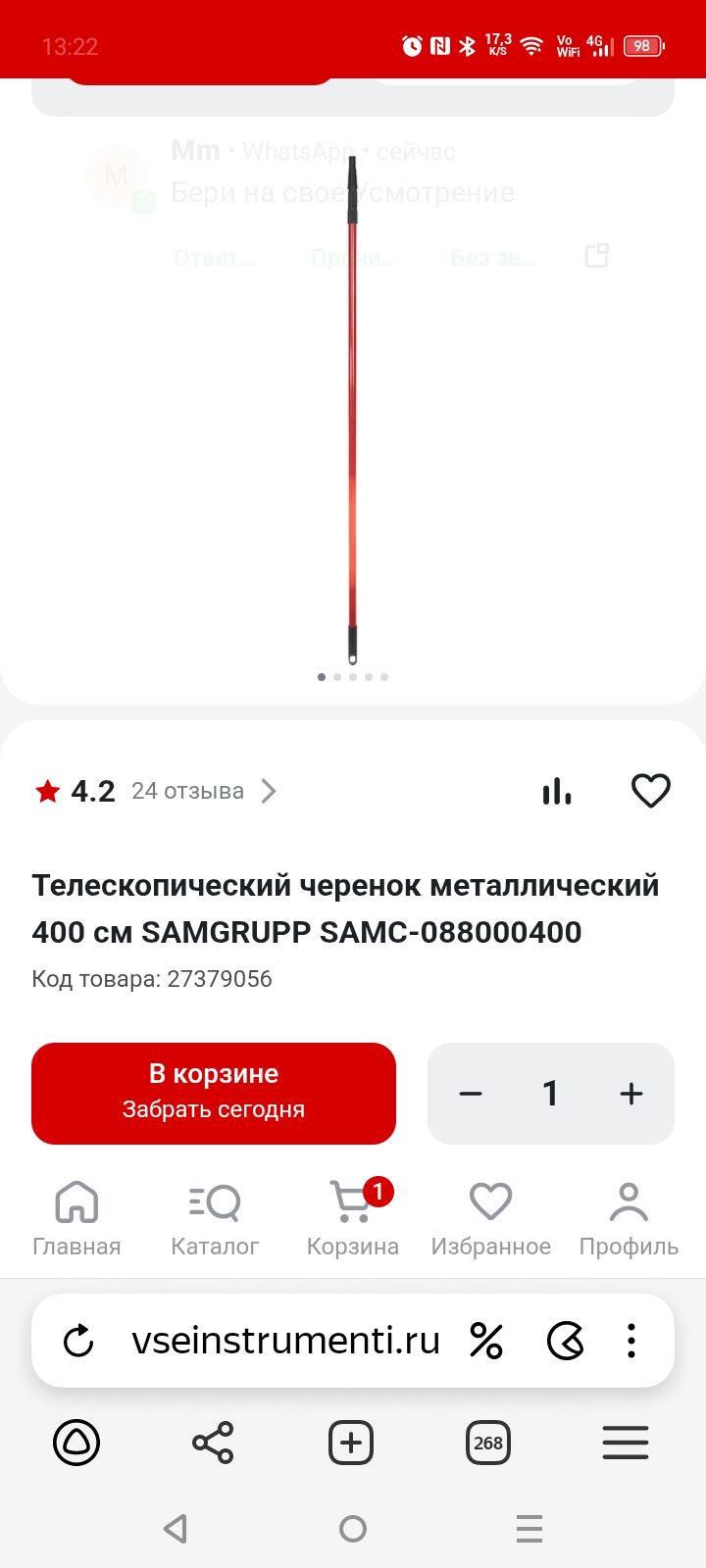
Task: Tap the vseinstrumenti.ru address bar
Action: pyautogui.click(x=285, y=1341)
